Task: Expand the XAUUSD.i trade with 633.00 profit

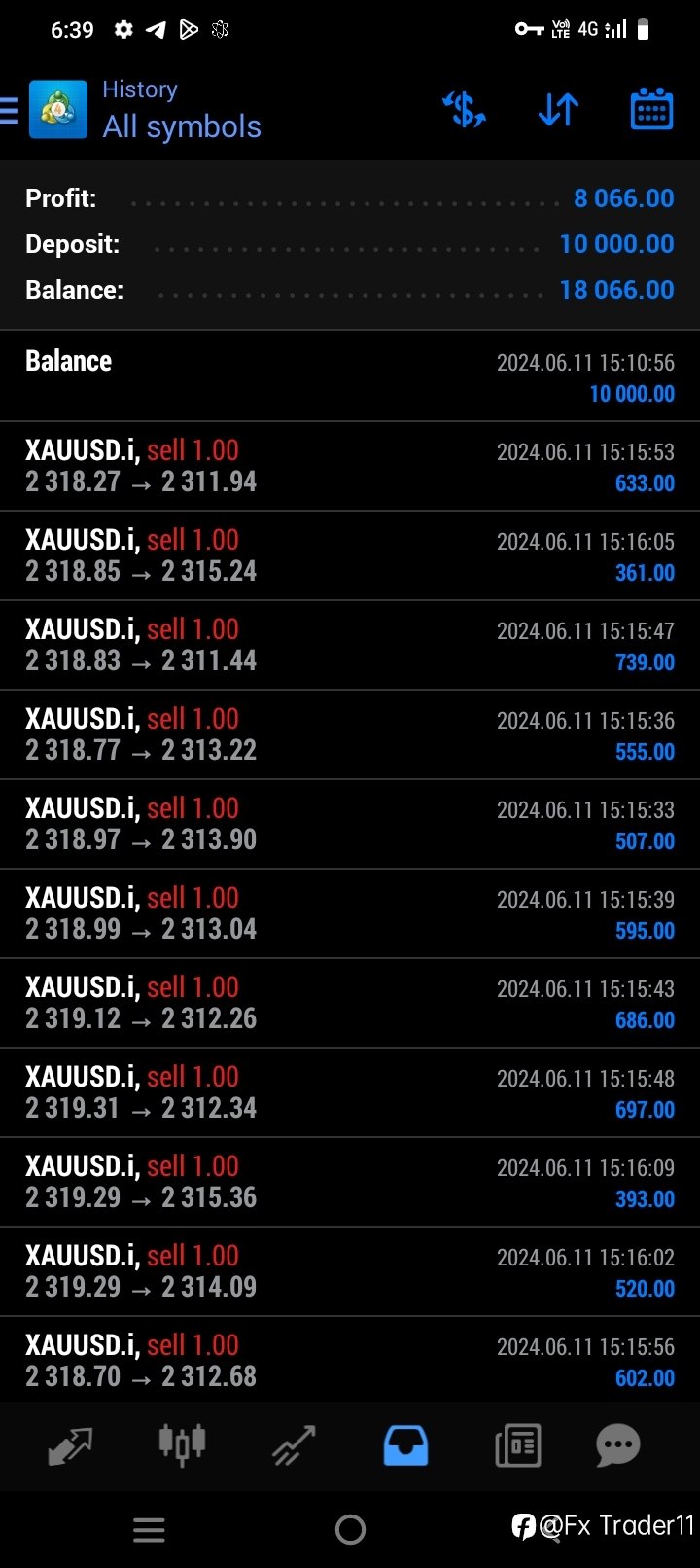Action: [x=350, y=466]
